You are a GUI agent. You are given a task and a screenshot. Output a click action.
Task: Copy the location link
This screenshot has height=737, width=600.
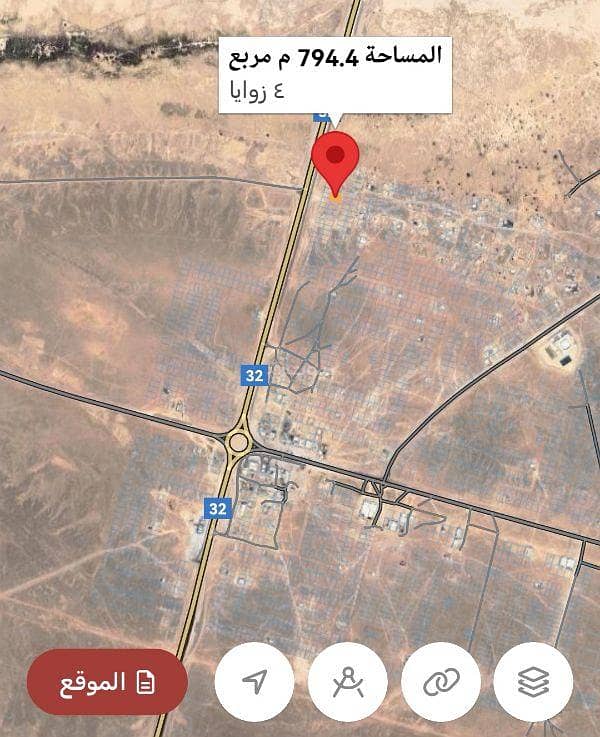click(440, 682)
